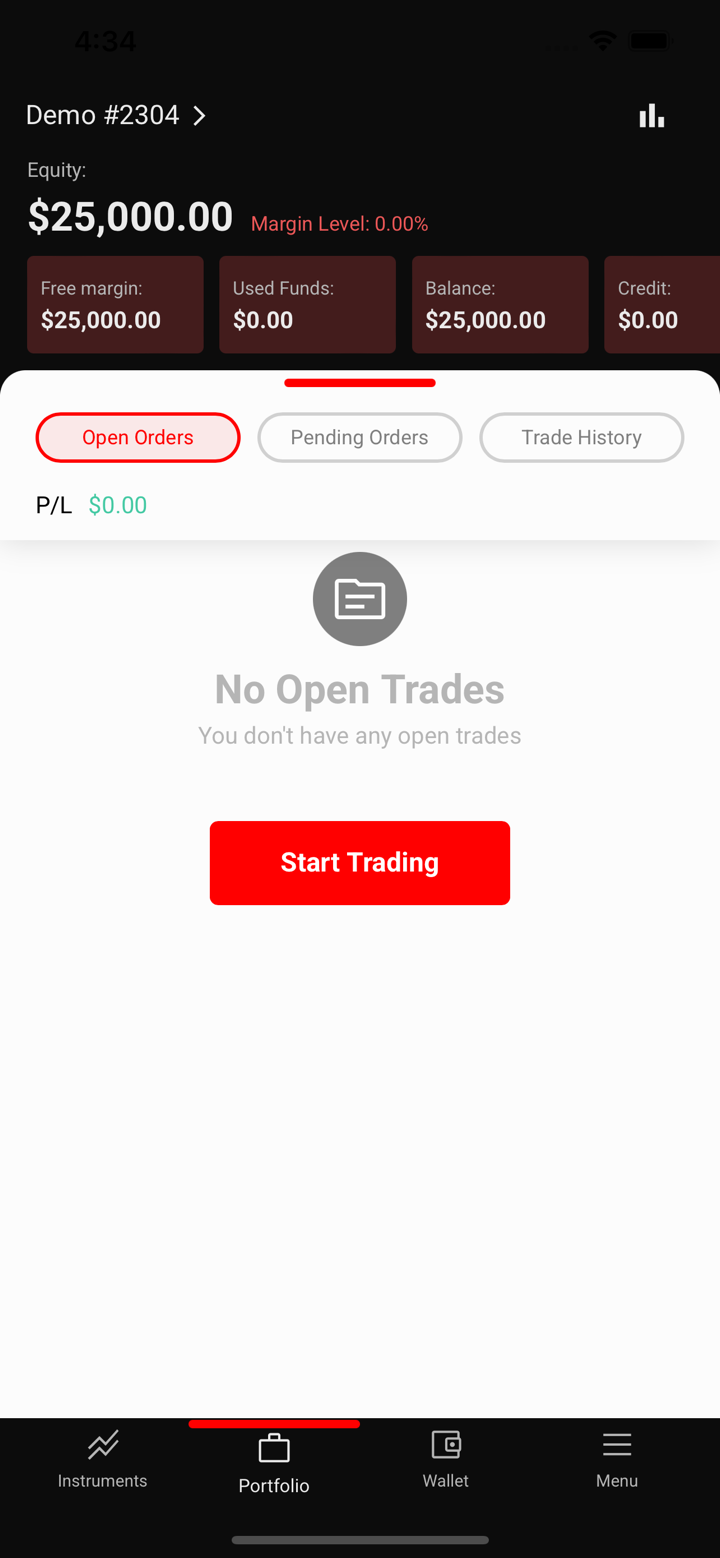Open the bar chart statistics icon
Screen dimensions: 720x1558
652,116
